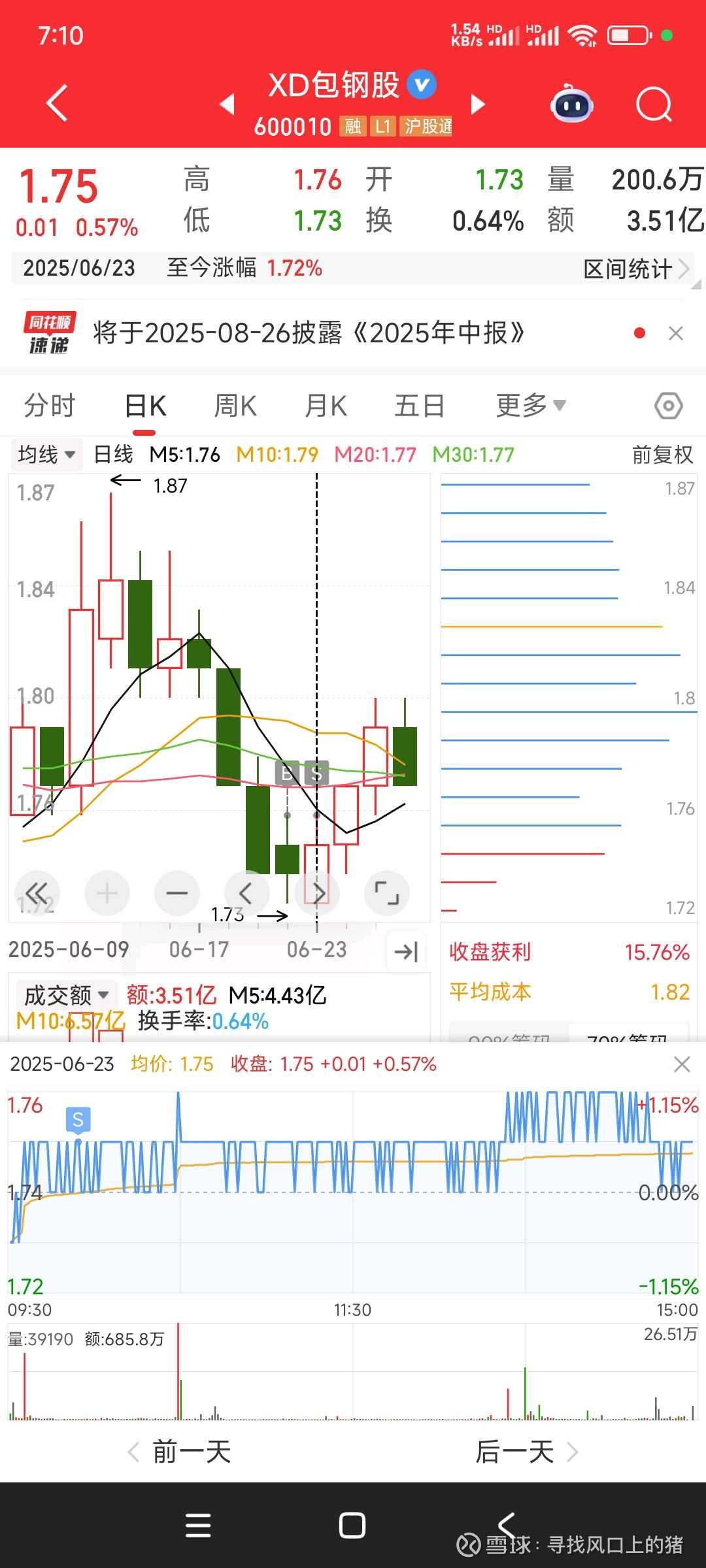Switch to the 月K tab

(x=326, y=406)
